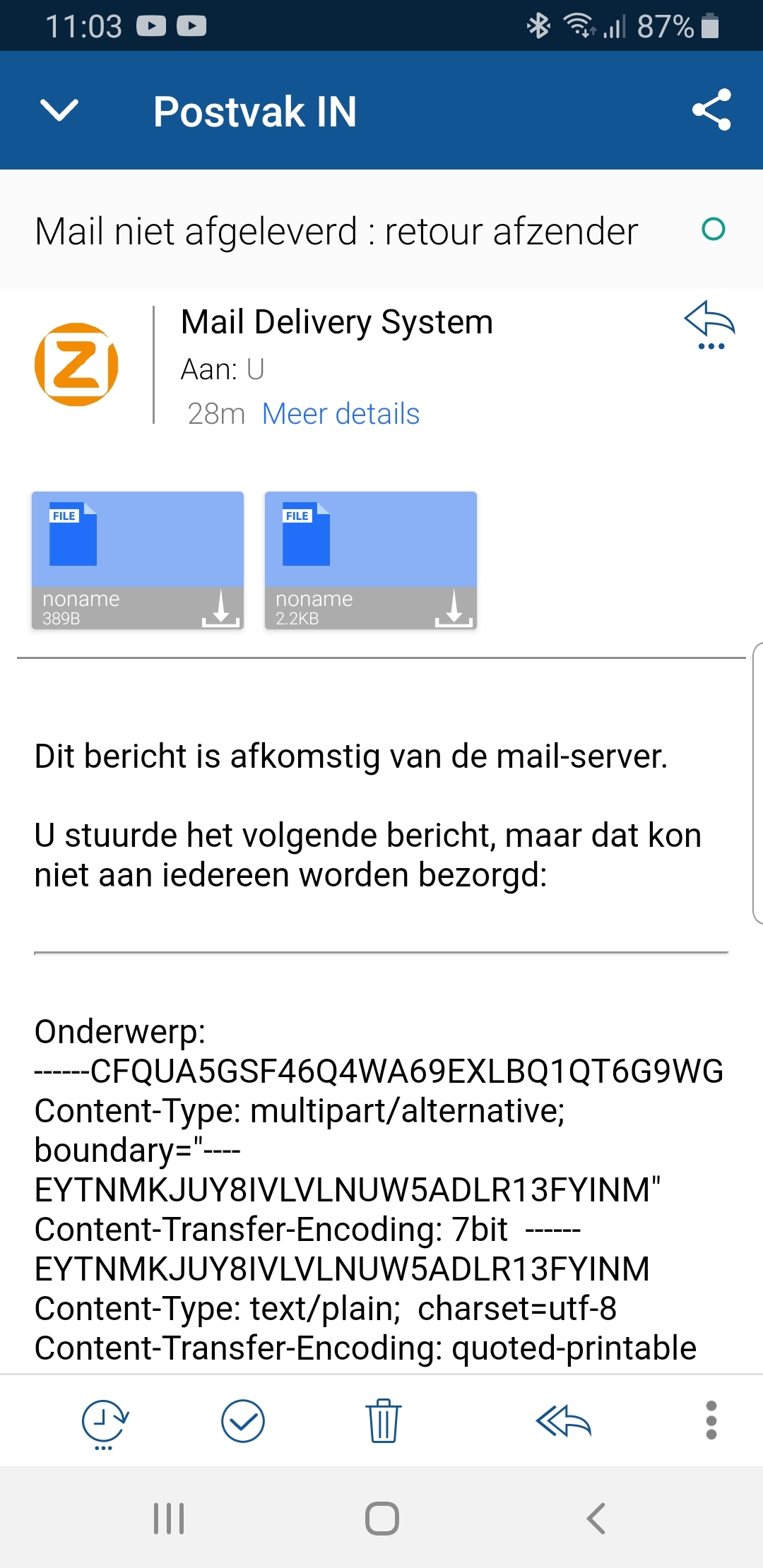Image resolution: width=763 pixels, height=1568 pixels.
Task: Mark the email done with the checkmark
Action: [242, 1420]
